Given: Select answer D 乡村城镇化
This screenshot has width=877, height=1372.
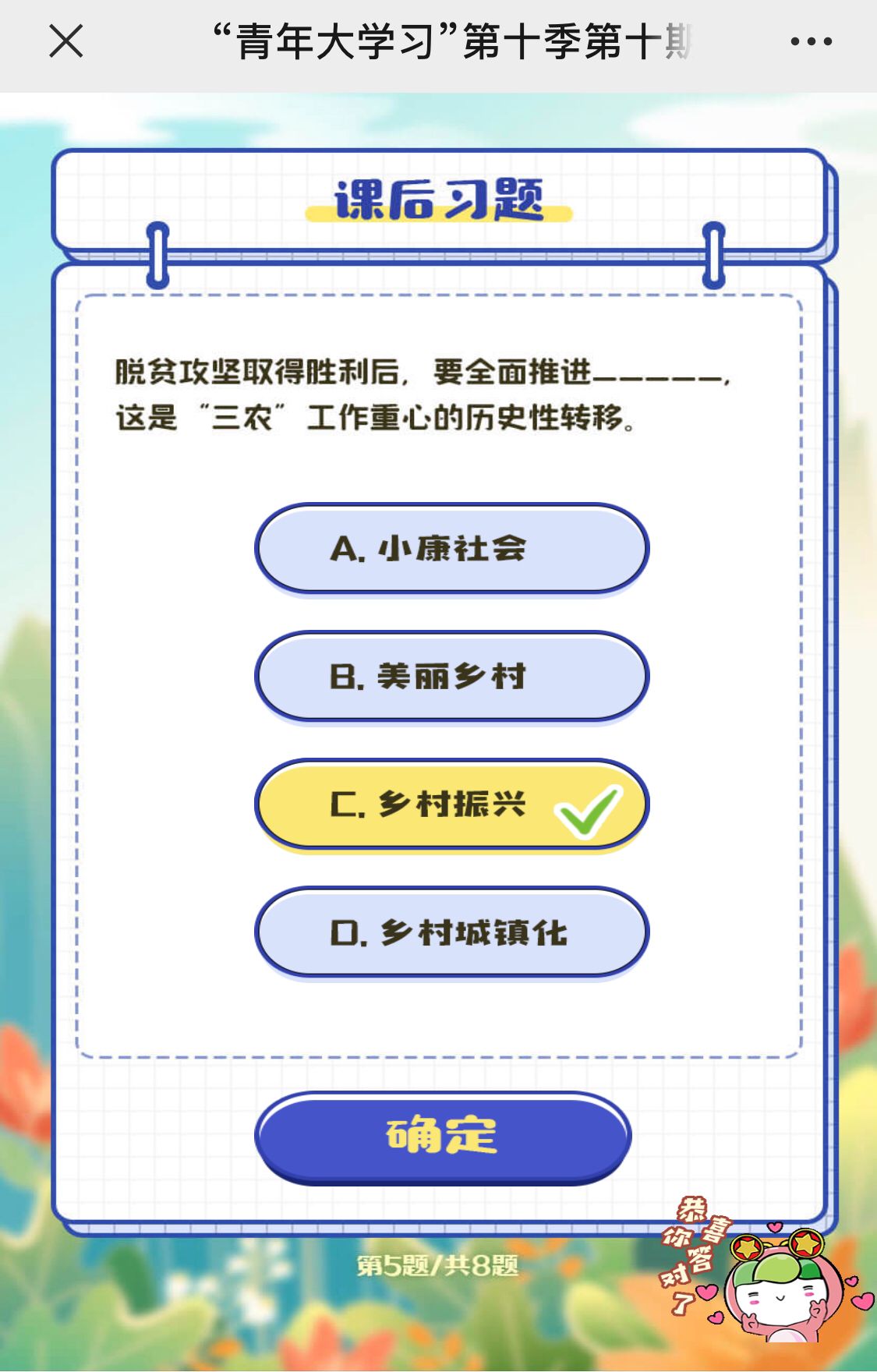Looking at the screenshot, I should pos(448,934).
